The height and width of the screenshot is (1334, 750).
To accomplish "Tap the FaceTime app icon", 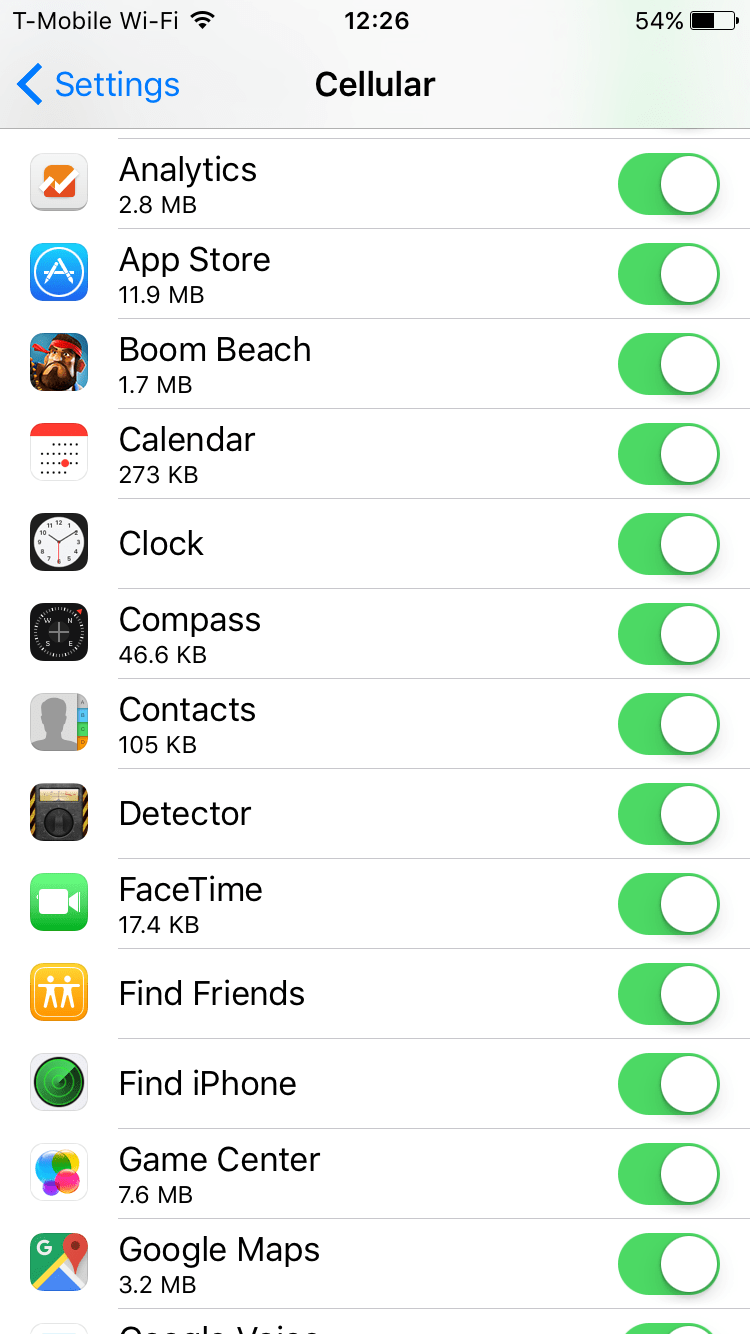I will [x=58, y=902].
